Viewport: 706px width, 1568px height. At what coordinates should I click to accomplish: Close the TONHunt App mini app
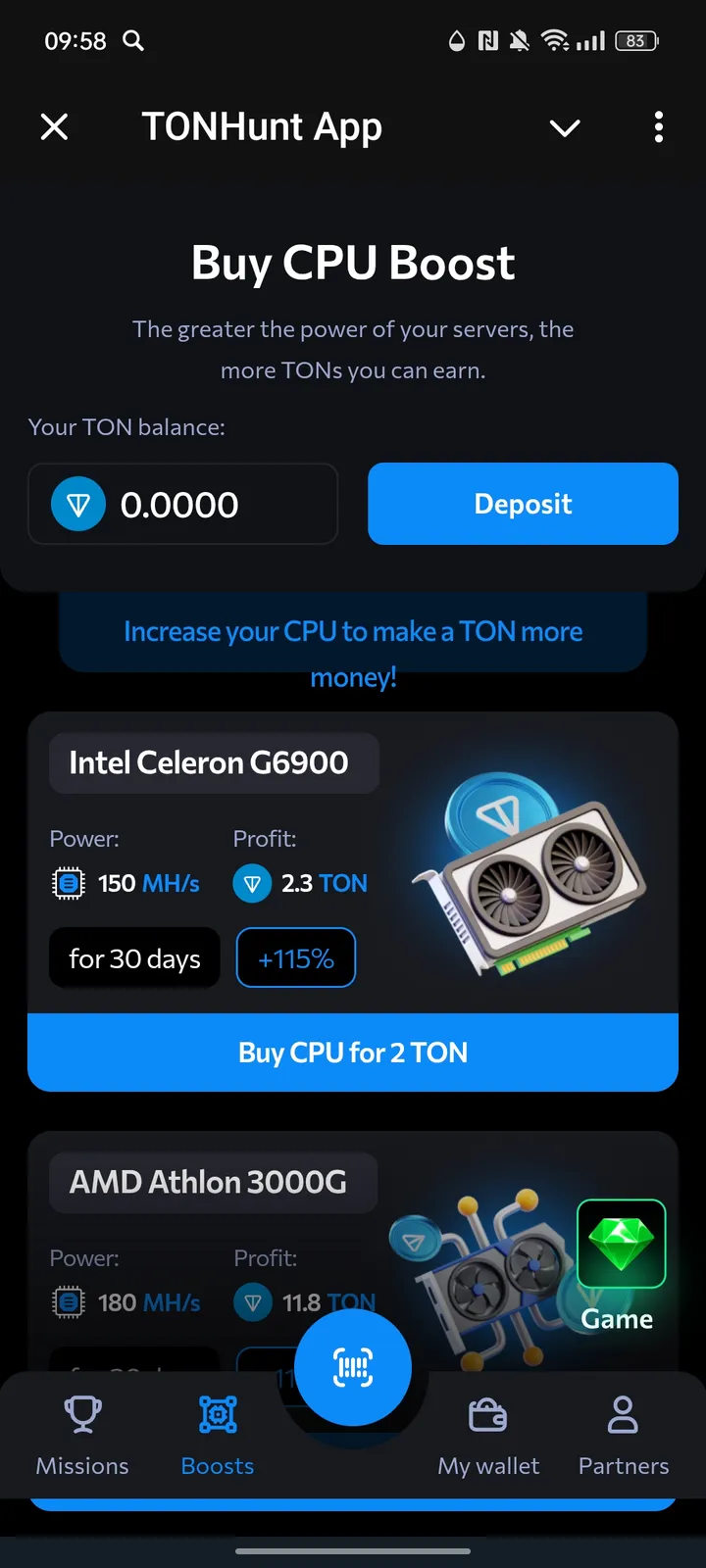click(x=55, y=127)
